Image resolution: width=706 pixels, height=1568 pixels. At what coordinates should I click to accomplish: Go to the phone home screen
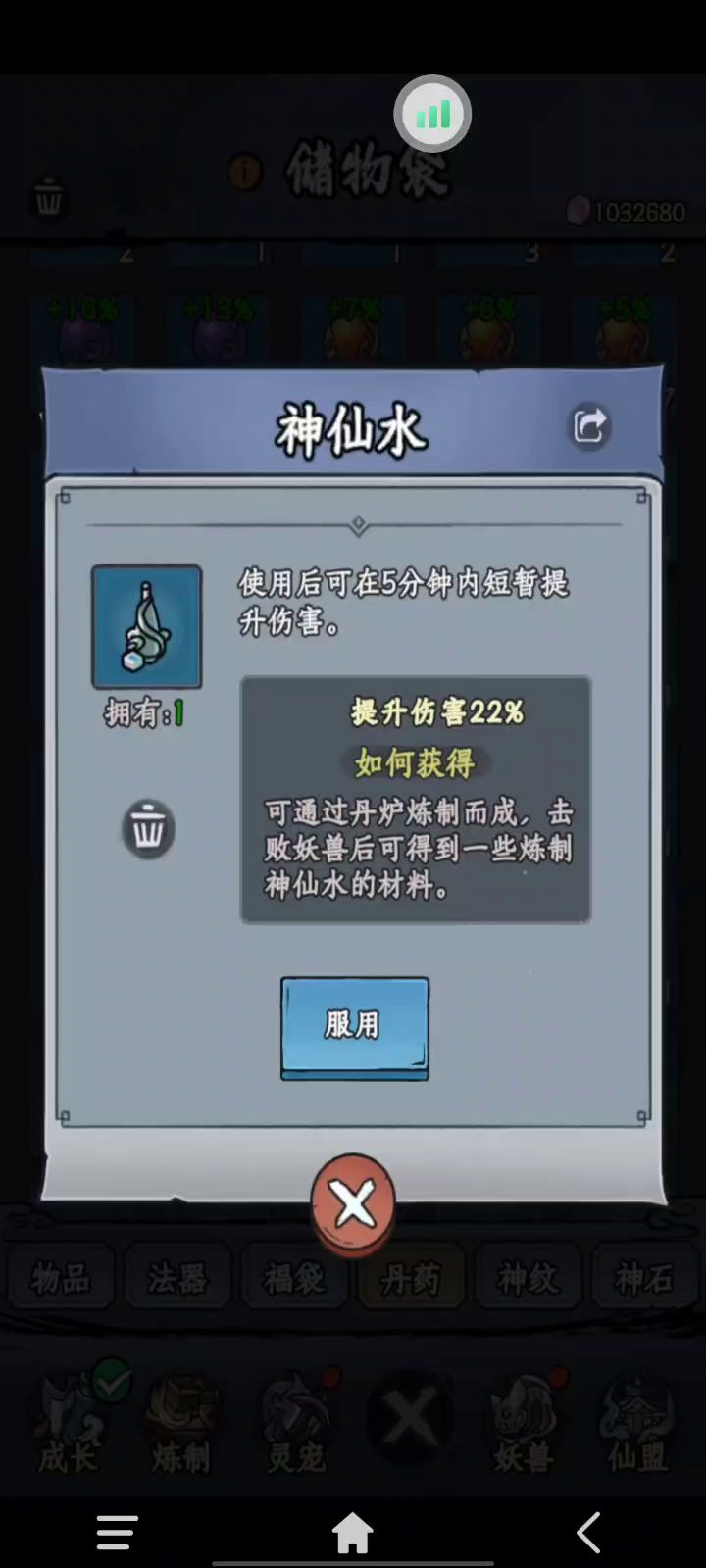[352, 1533]
